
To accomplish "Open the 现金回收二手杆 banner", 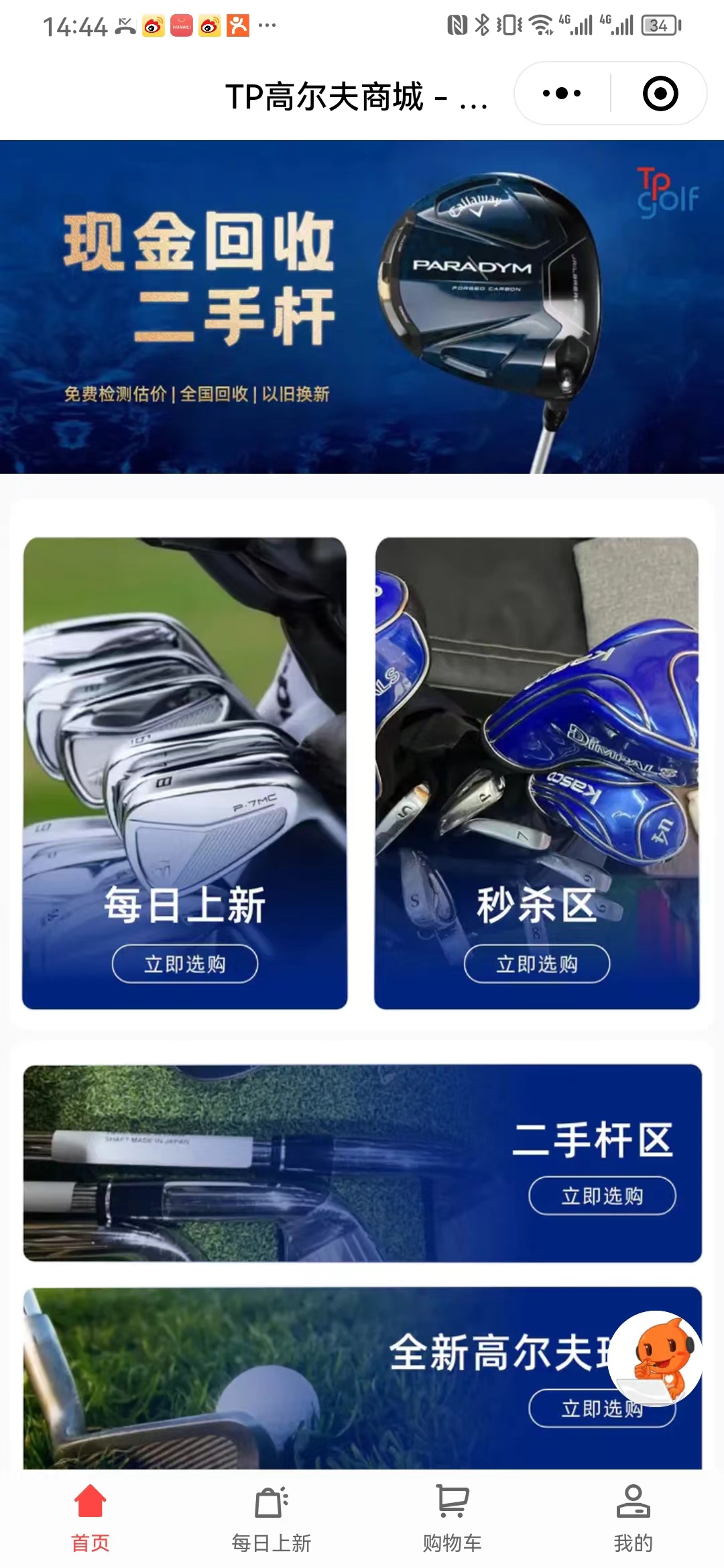I will point(362,306).
